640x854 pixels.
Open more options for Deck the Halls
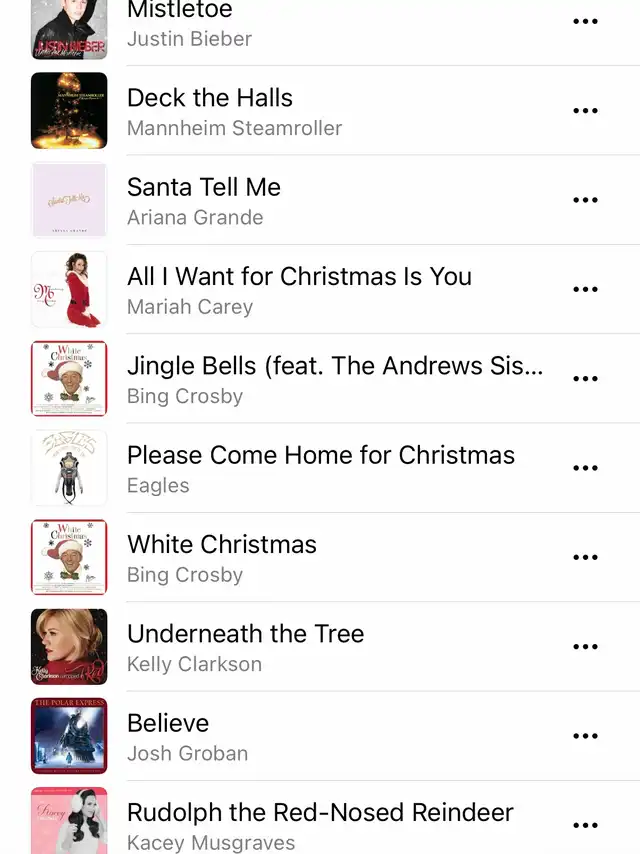coord(585,111)
